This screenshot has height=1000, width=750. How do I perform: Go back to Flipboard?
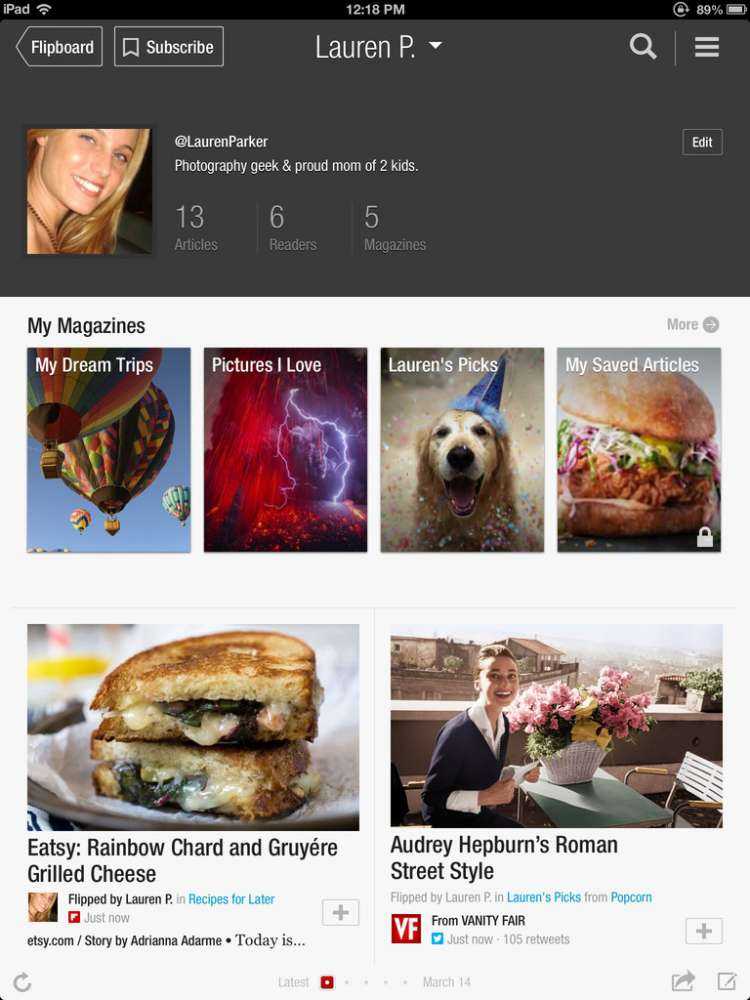[60, 47]
